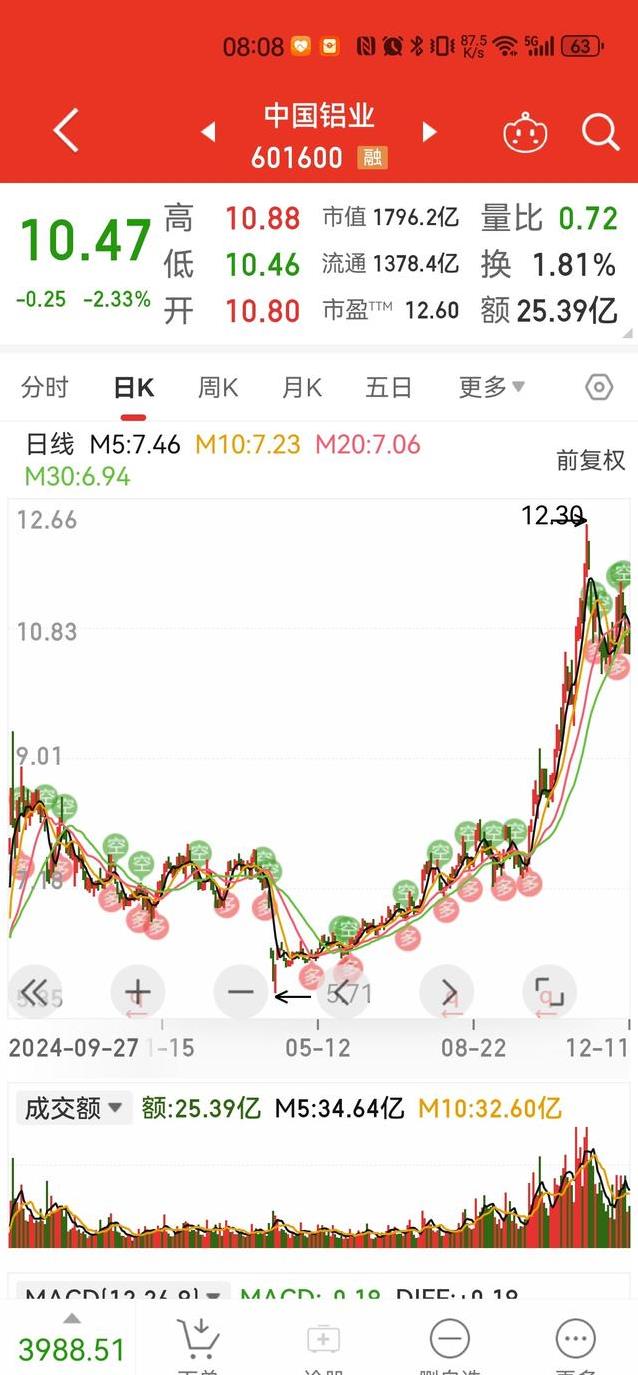Open the robot assistant icon
This screenshot has width=638, height=1375.
coord(525,132)
